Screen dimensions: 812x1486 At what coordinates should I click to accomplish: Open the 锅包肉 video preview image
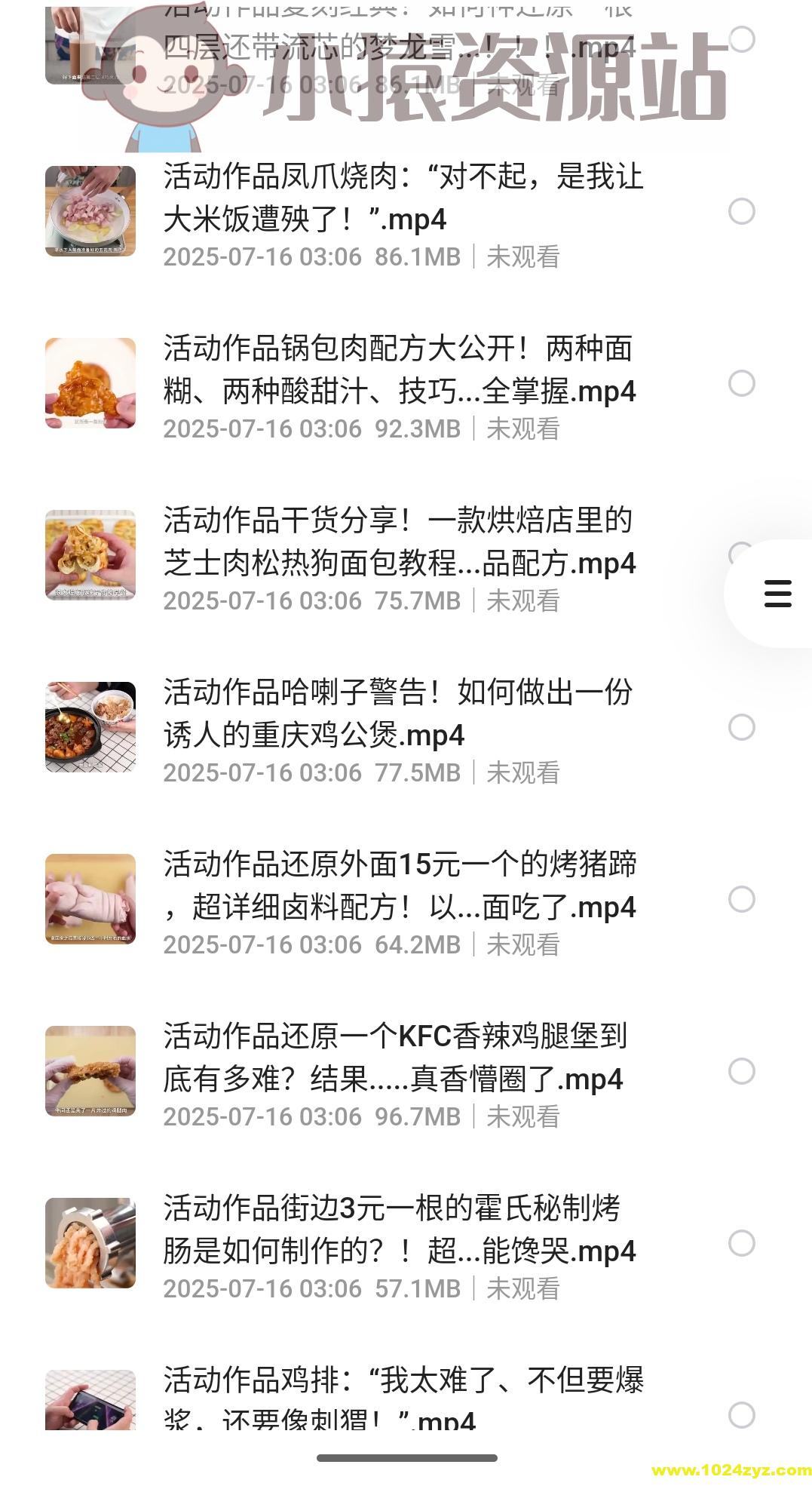click(90, 383)
